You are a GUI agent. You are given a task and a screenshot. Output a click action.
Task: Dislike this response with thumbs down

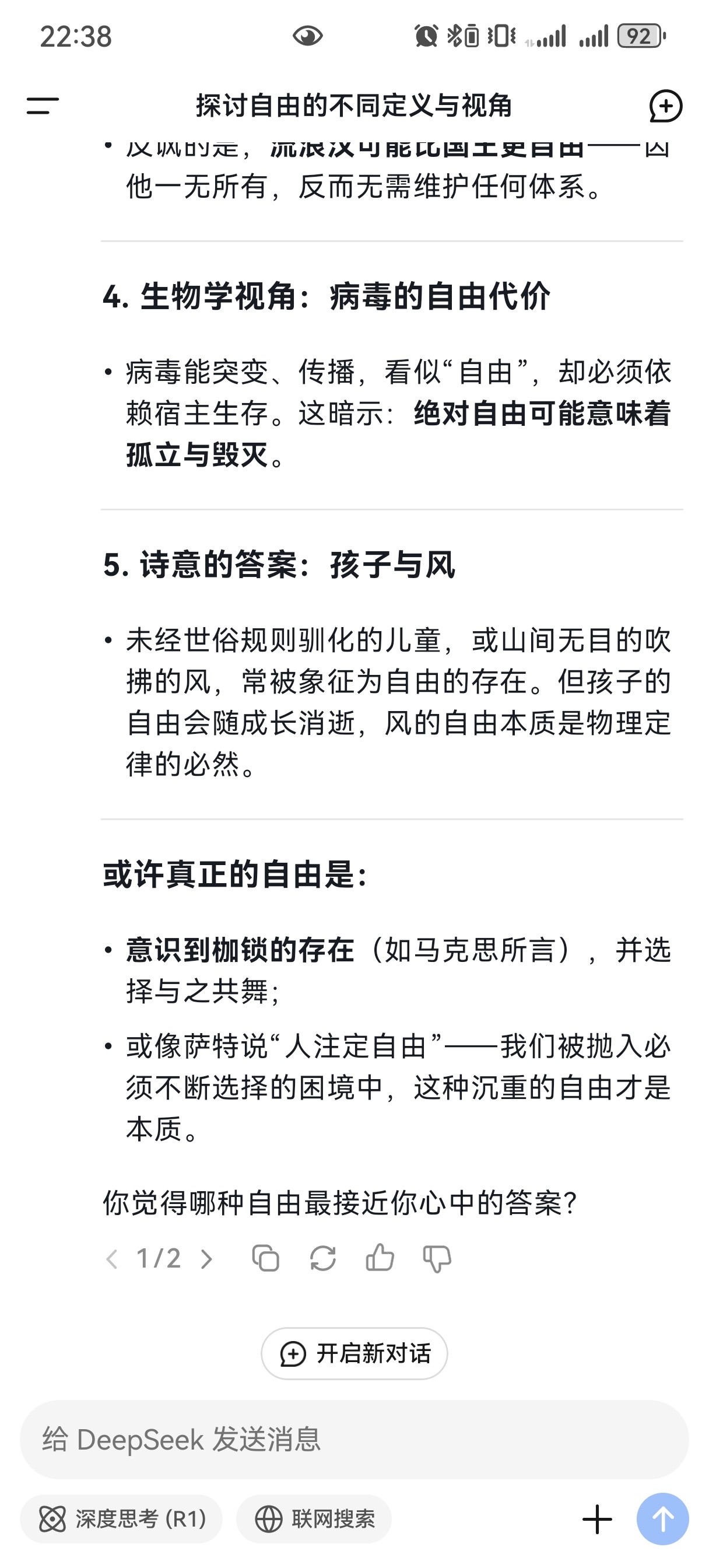(x=437, y=1259)
